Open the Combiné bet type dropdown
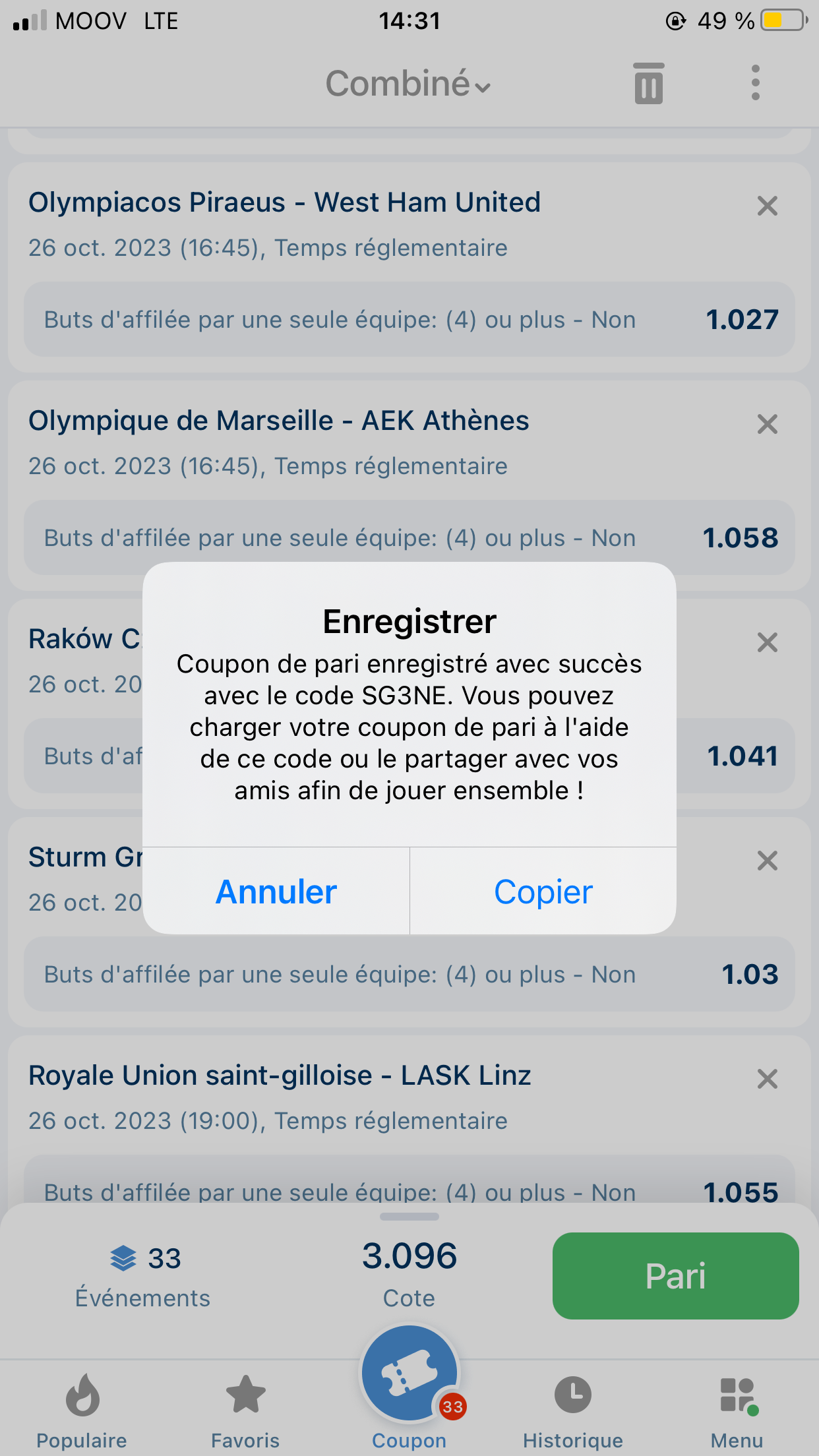This screenshot has height=1456, width=819. click(x=408, y=84)
